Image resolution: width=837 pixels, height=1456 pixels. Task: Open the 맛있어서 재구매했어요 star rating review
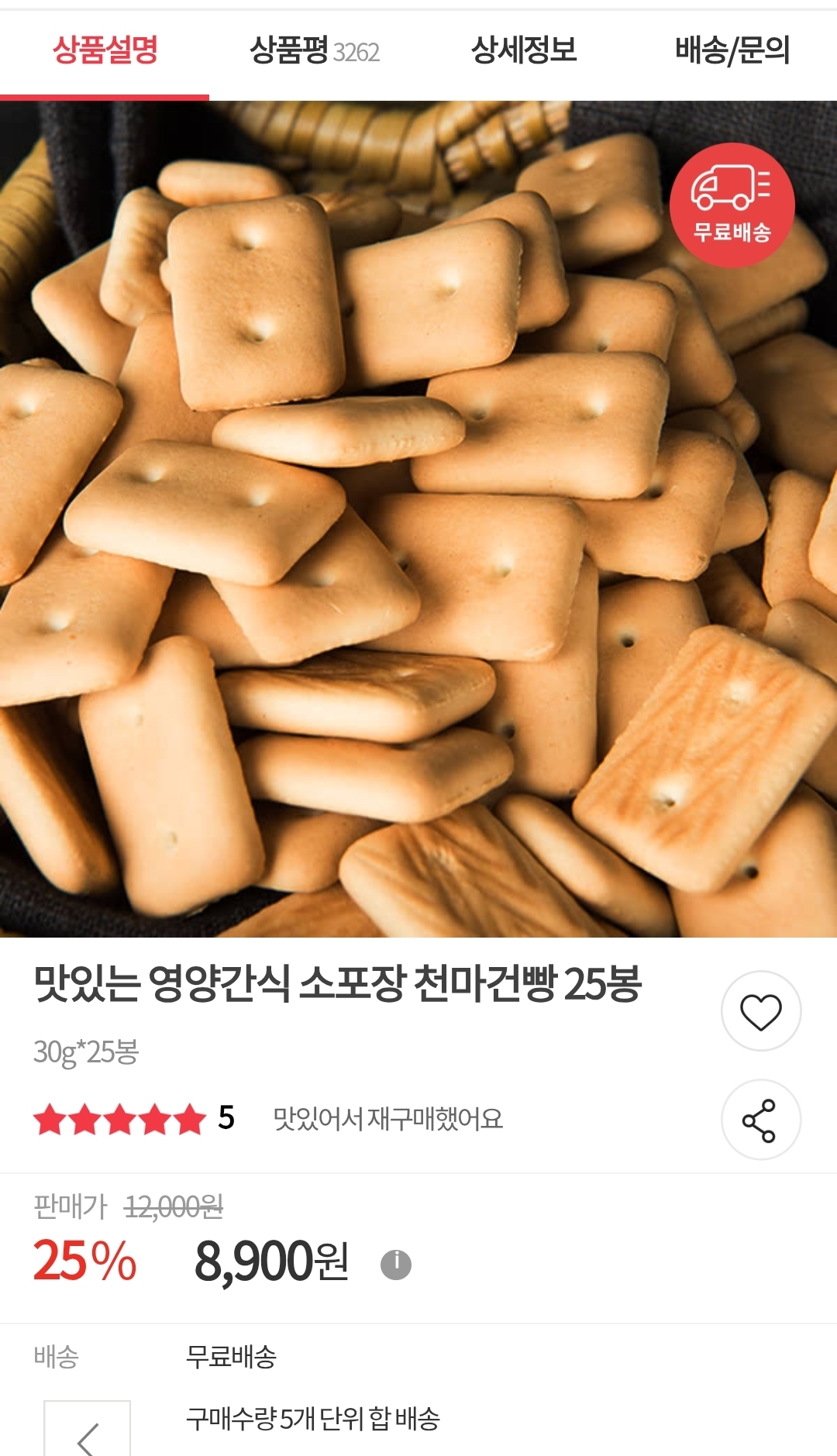point(387,1119)
